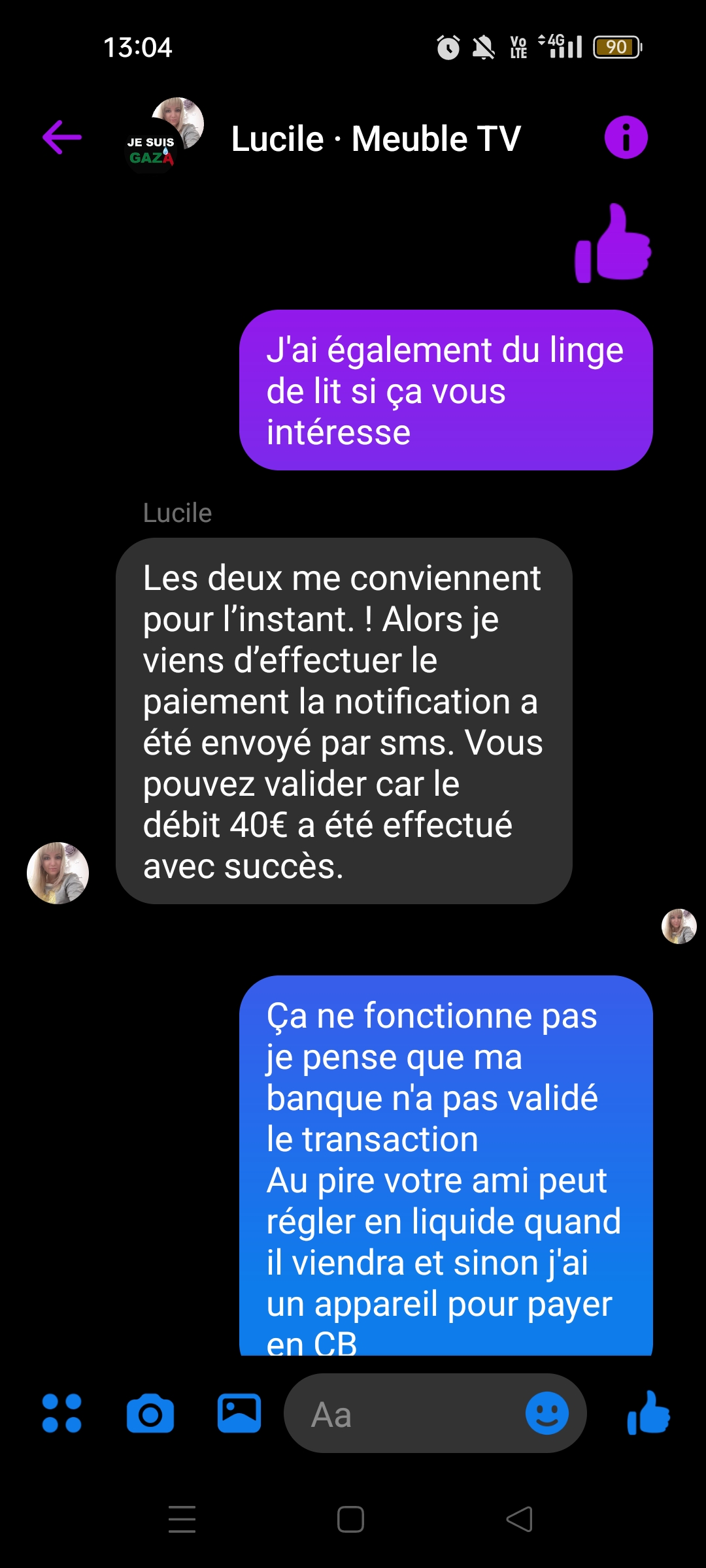Open the camera to take a photo
The image size is (706, 1568).
click(150, 1413)
